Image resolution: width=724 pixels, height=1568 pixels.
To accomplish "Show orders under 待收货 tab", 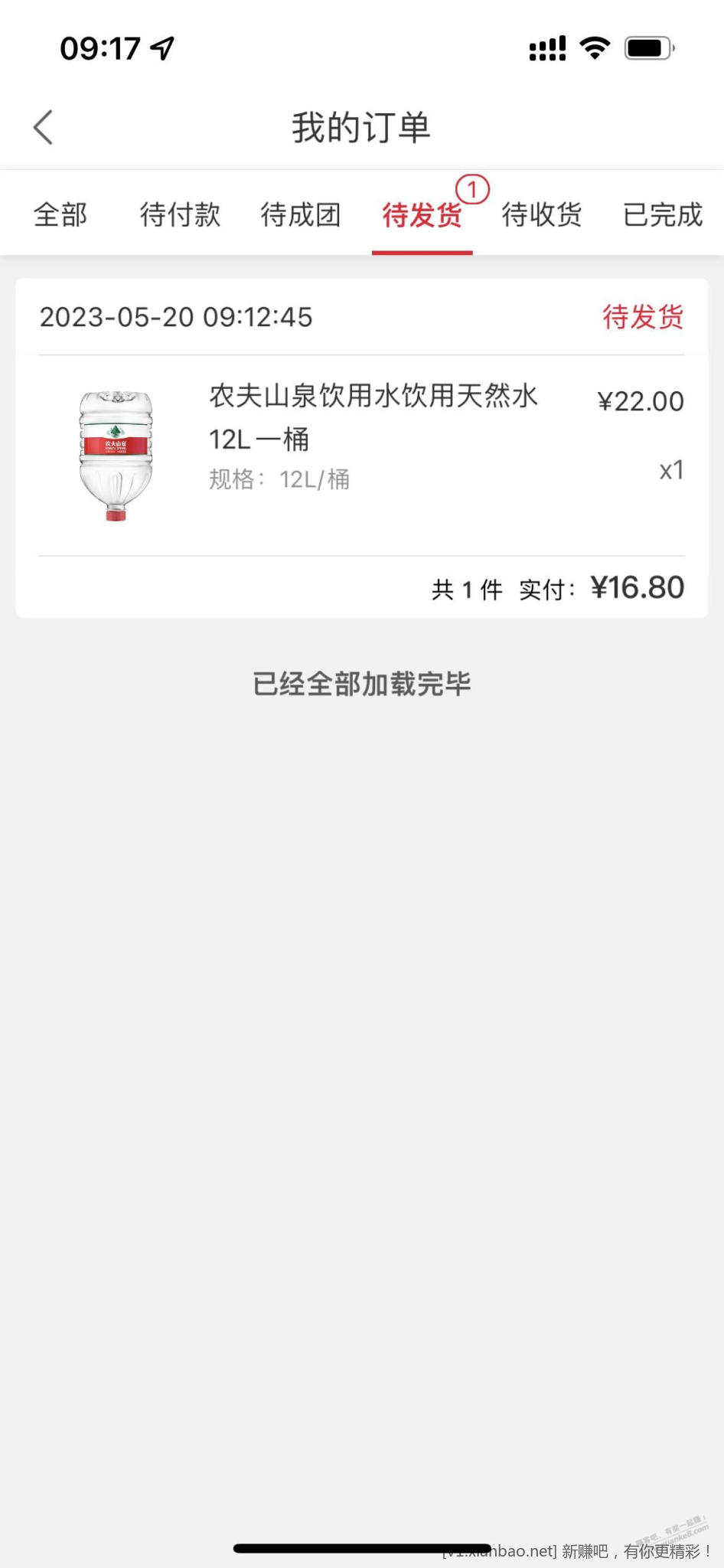I will click(x=542, y=215).
